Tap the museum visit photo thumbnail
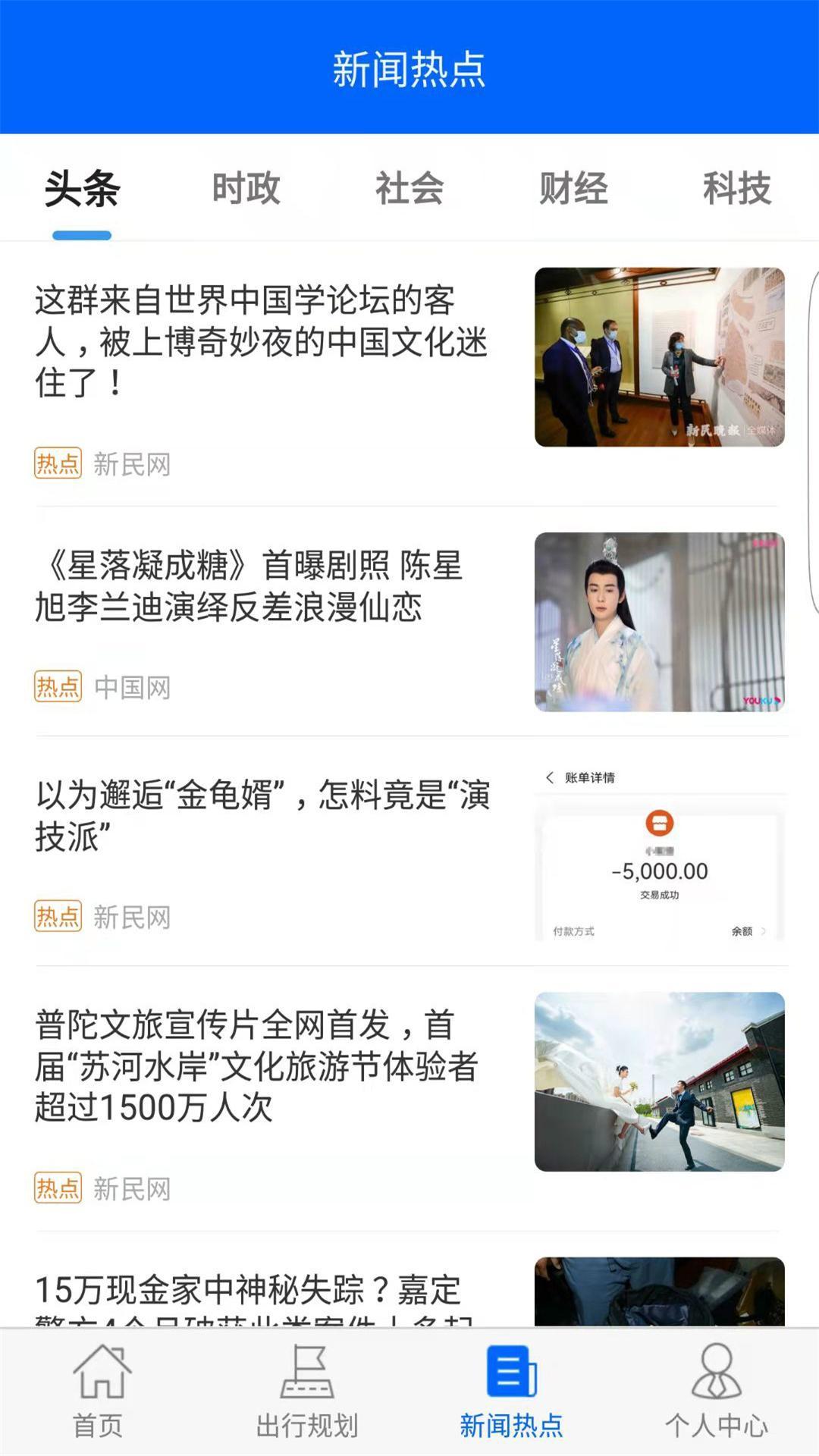Image resolution: width=819 pixels, height=1456 pixels. [x=661, y=356]
